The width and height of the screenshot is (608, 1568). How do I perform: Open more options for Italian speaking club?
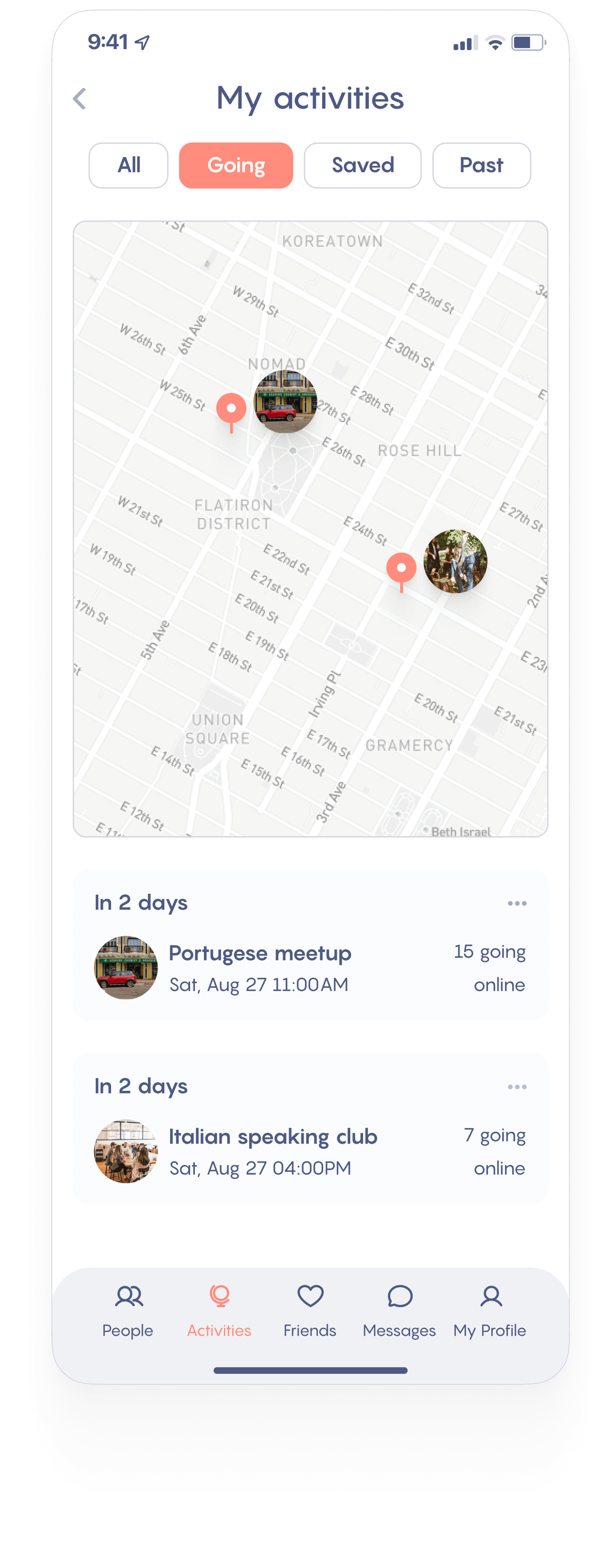[517, 1086]
